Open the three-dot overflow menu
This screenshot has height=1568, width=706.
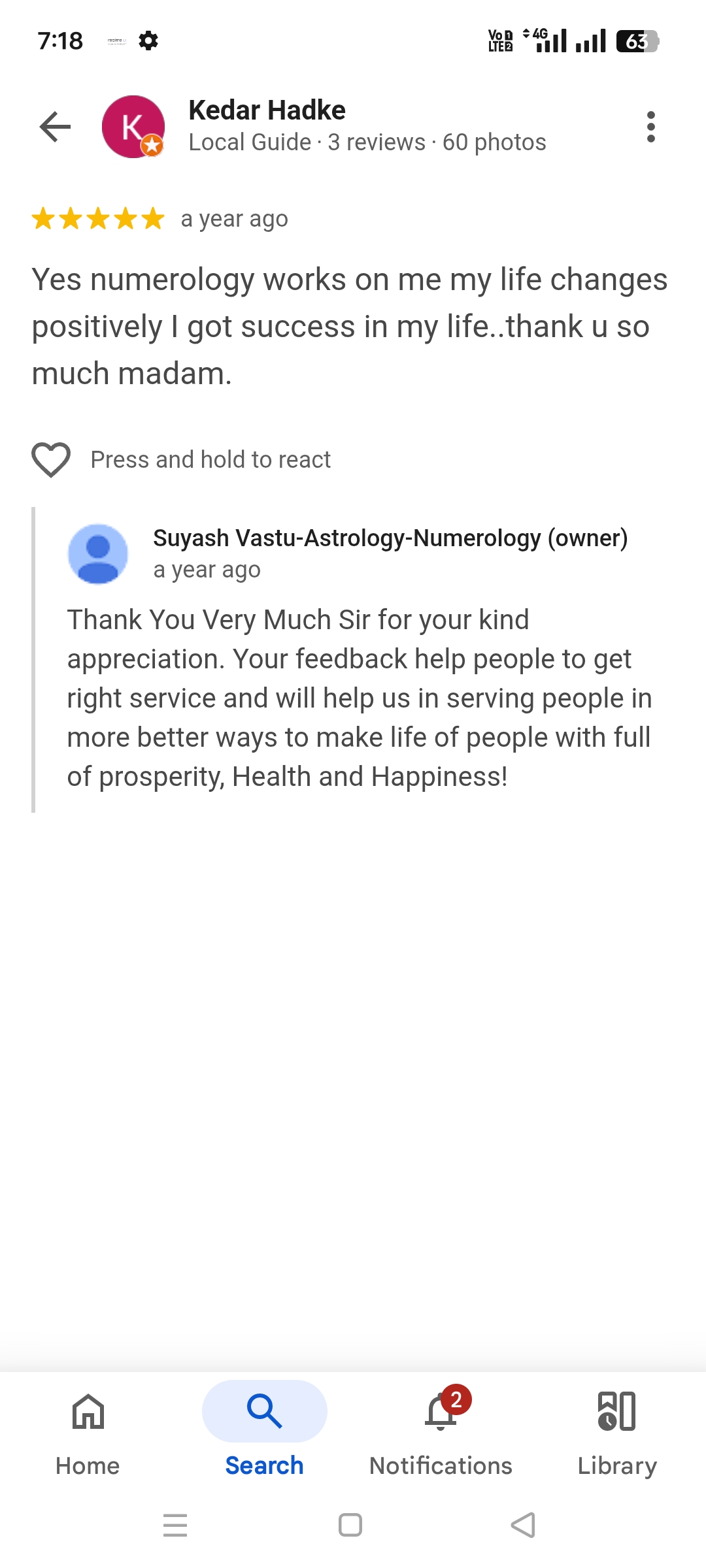click(x=650, y=127)
